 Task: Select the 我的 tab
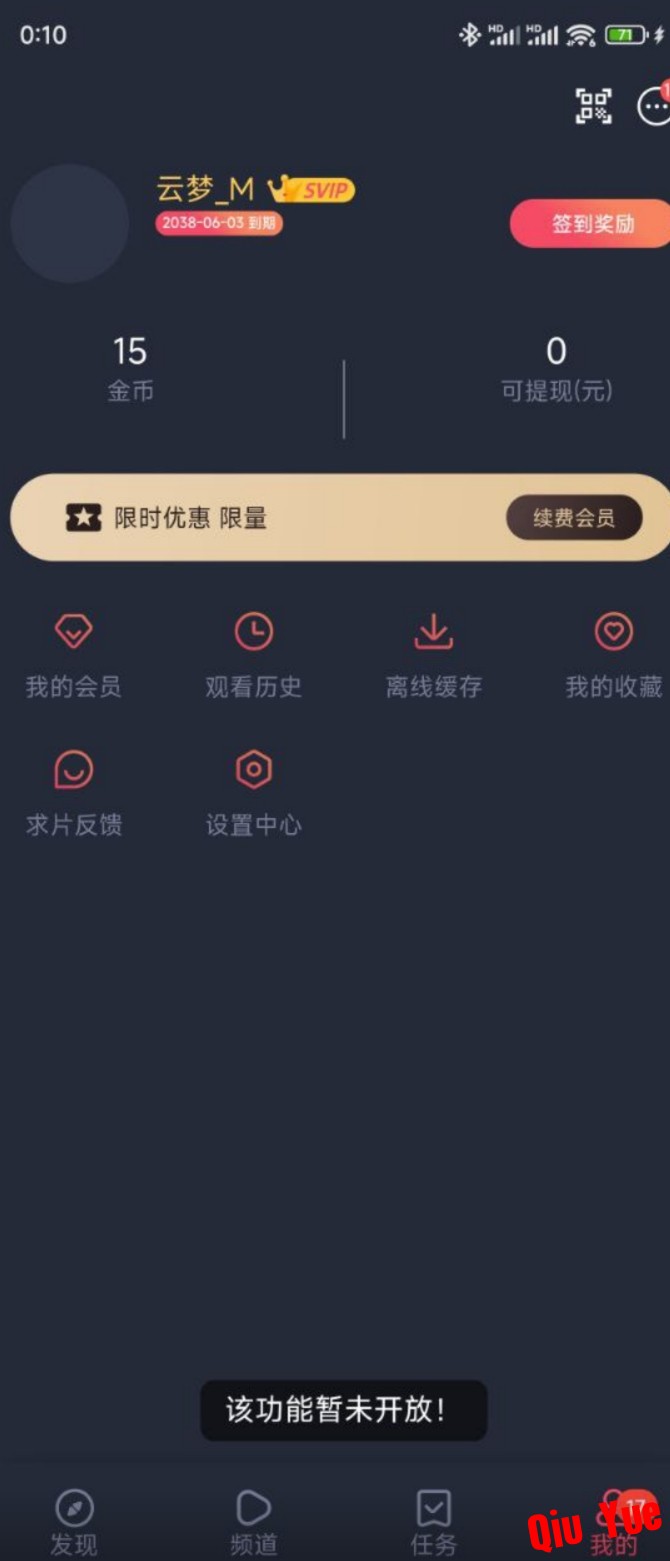(x=613, y=1522)
